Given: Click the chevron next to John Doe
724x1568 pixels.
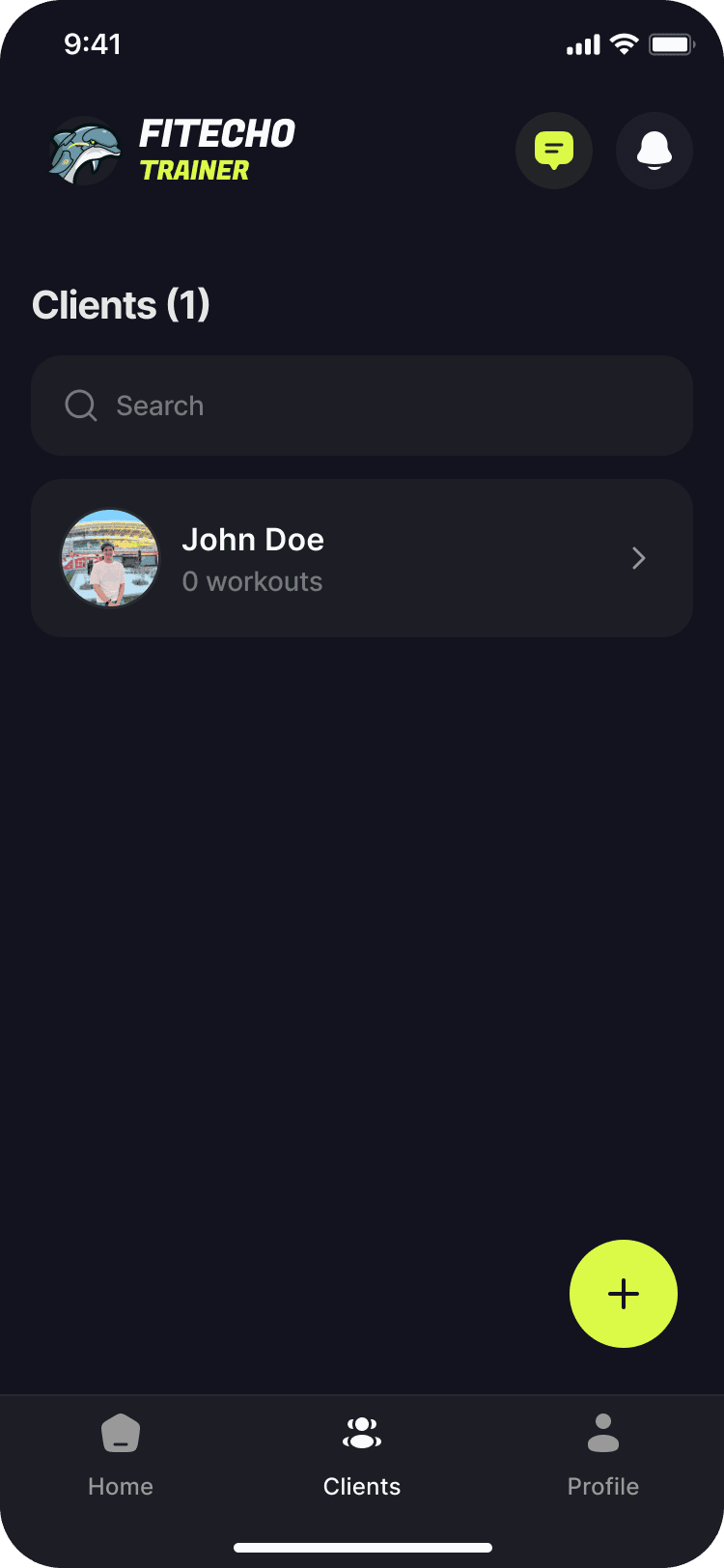Looking at the screenshot, I should [638, 558].
